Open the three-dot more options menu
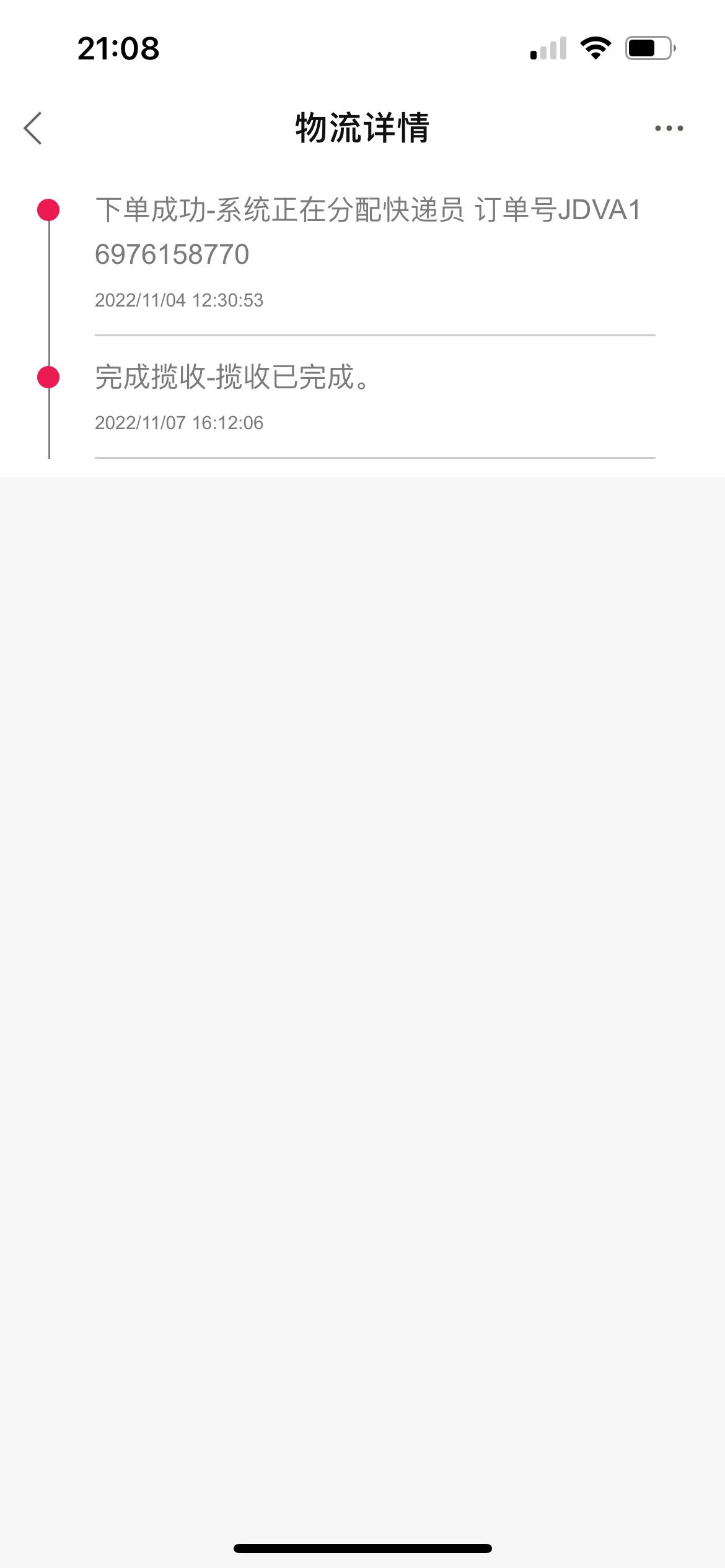This screenshot has height=1568, width=725. 669,128
